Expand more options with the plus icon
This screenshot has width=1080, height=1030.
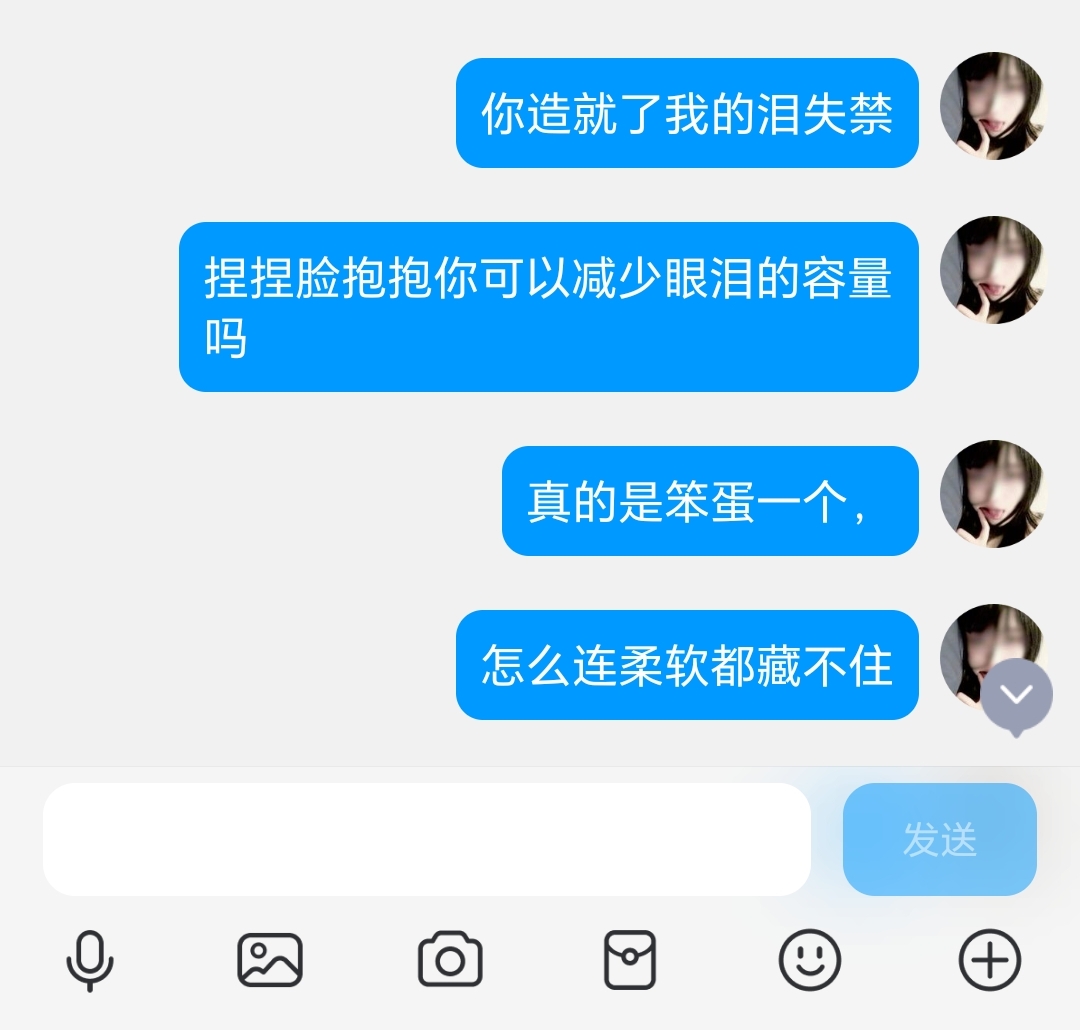point(990,960)
